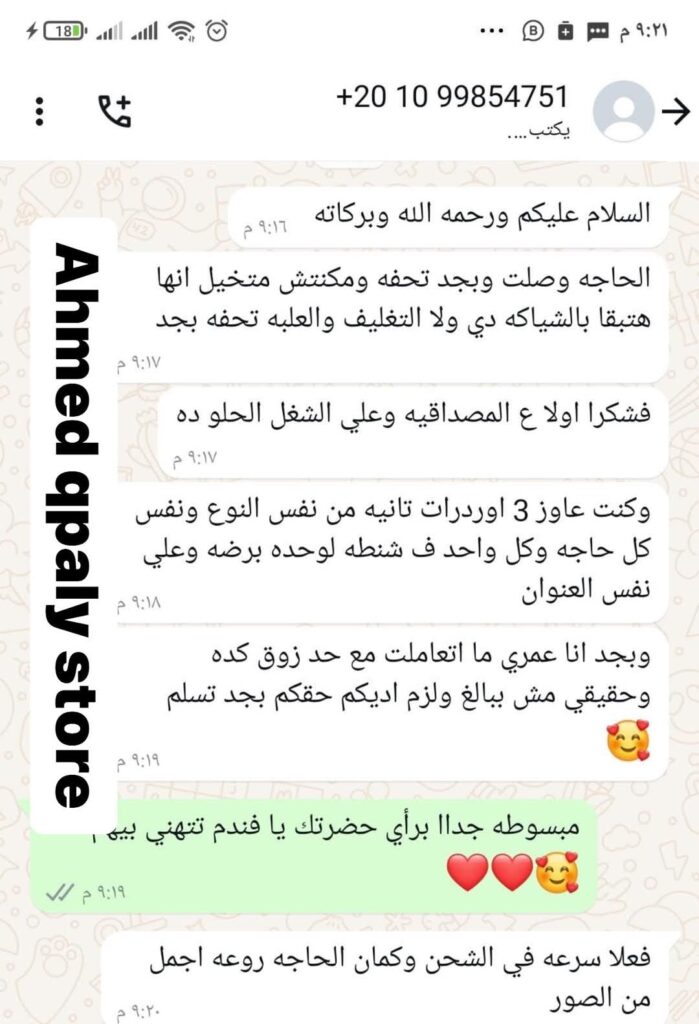Open the three-dot overflow menu
The image size is (699, 1024).
click(x=41, y=110)
